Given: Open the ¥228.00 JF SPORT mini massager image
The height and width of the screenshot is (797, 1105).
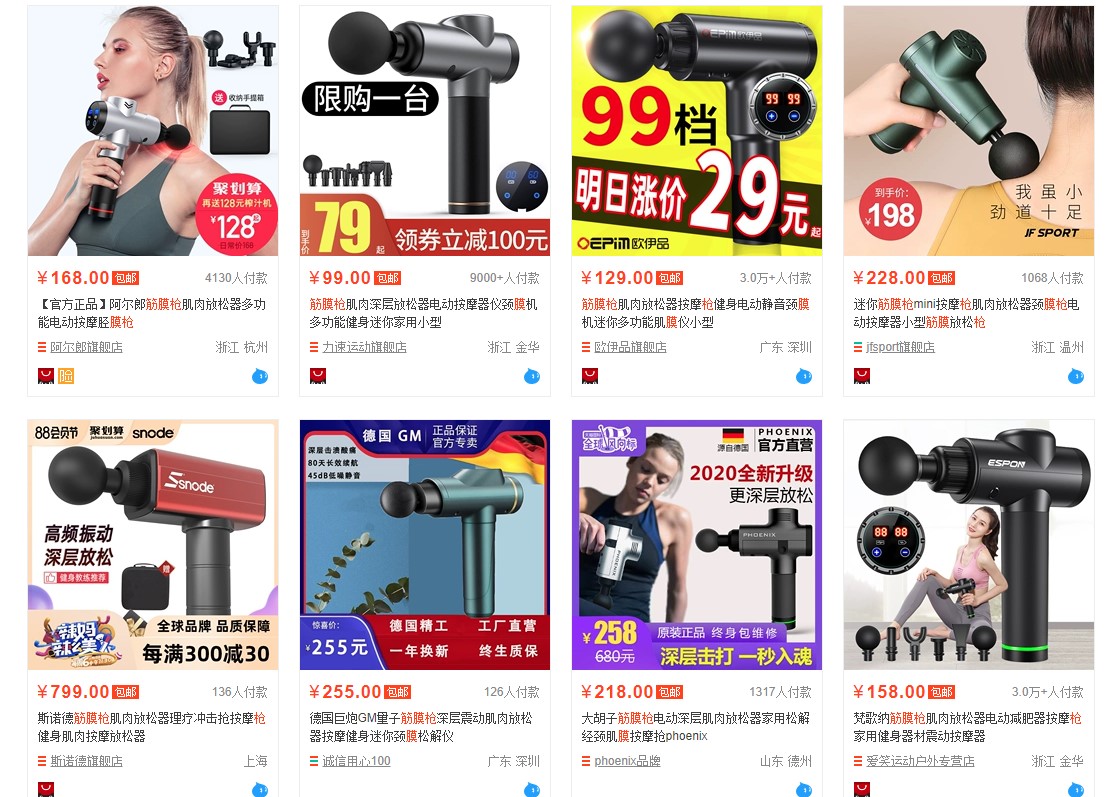Looking at the screenshot, I should tap(969, 131).
